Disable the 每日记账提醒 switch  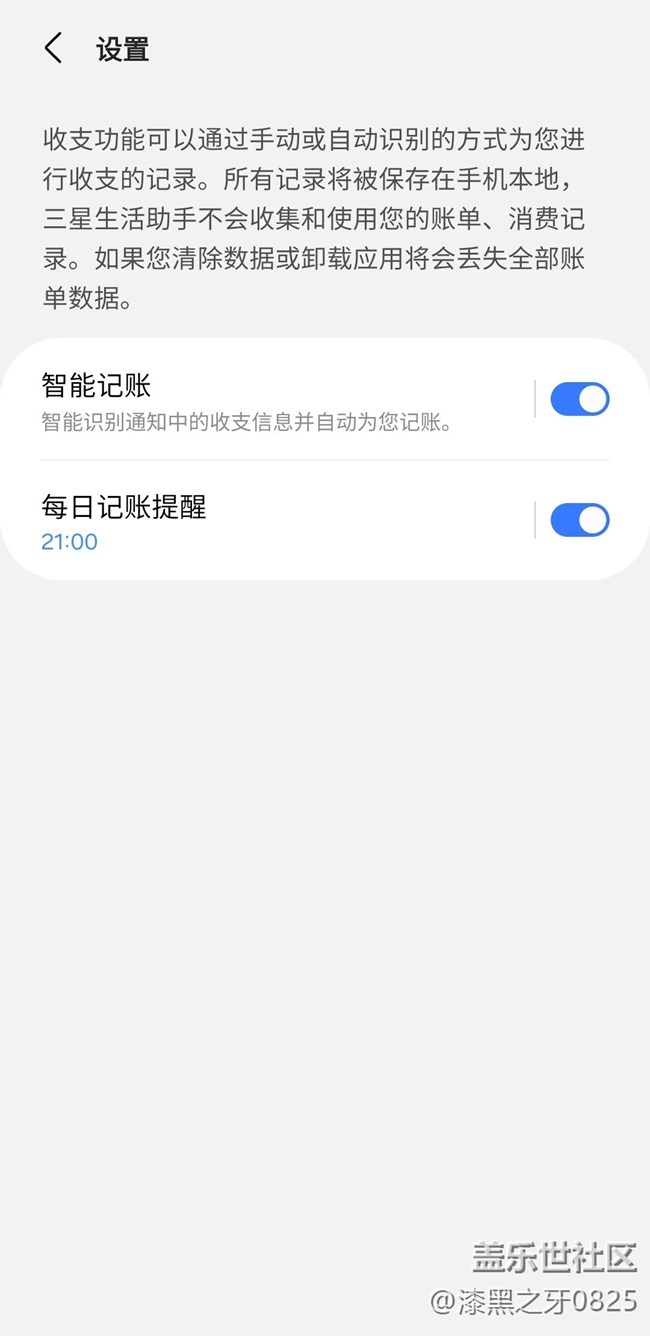(579, 520)
